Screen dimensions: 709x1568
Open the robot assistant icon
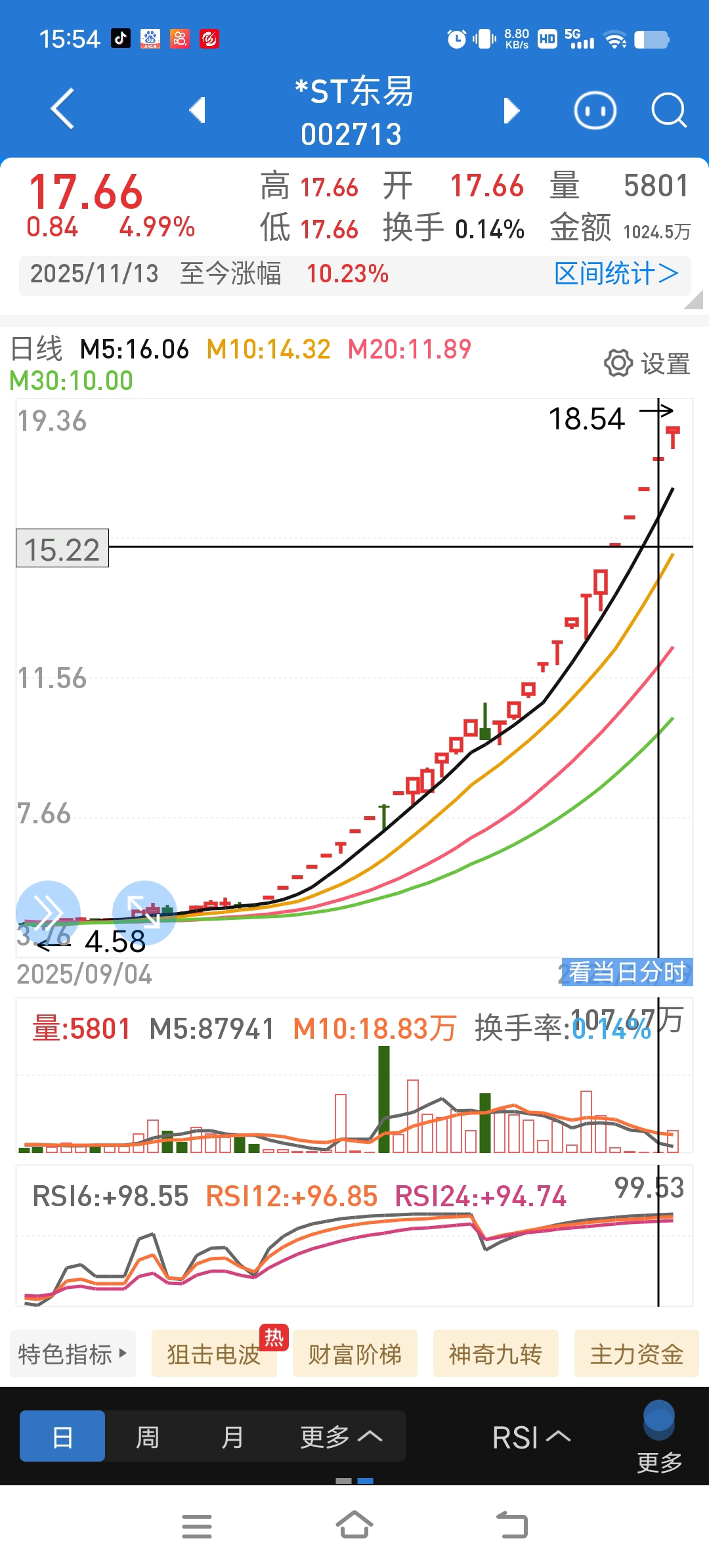(595, 110)
